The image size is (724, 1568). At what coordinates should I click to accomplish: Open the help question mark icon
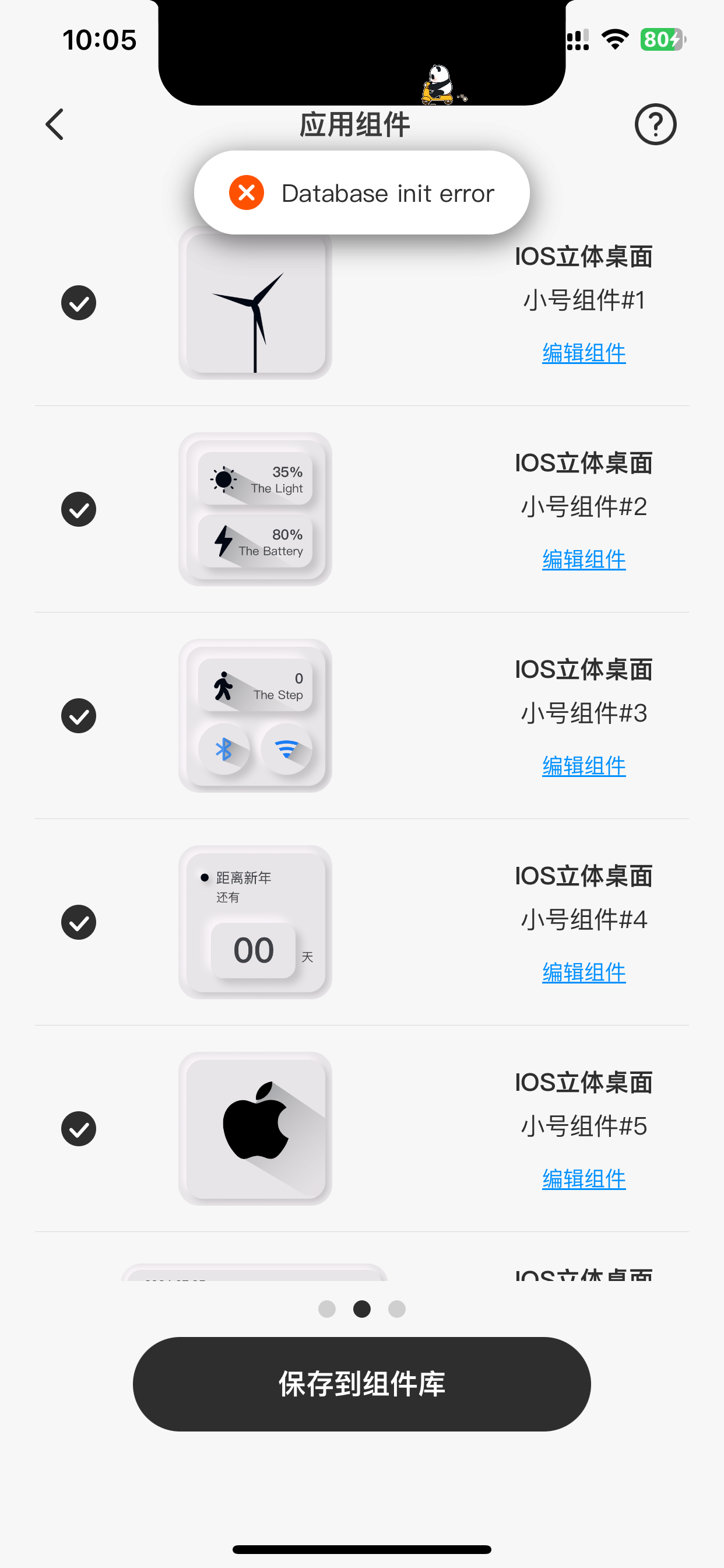point(656,124)
